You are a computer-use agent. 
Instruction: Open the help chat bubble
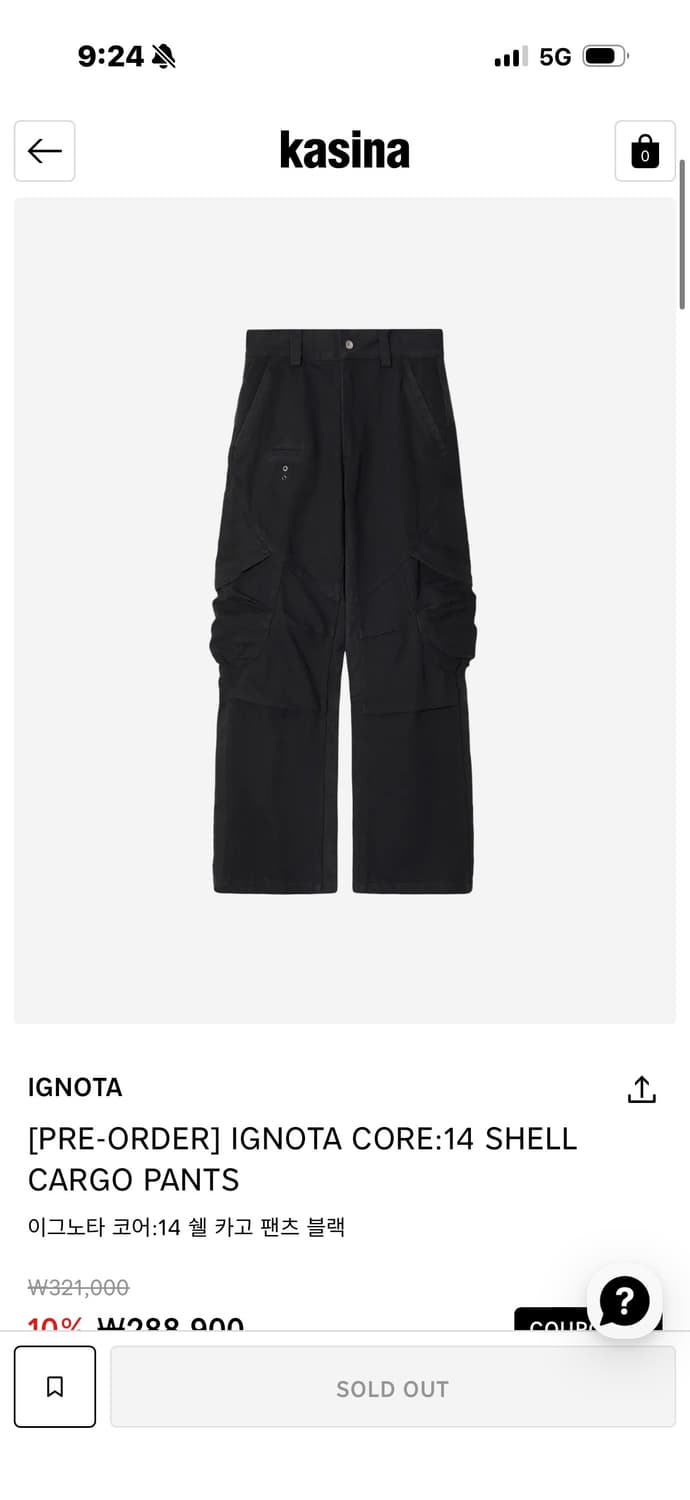coord(625,1301)
